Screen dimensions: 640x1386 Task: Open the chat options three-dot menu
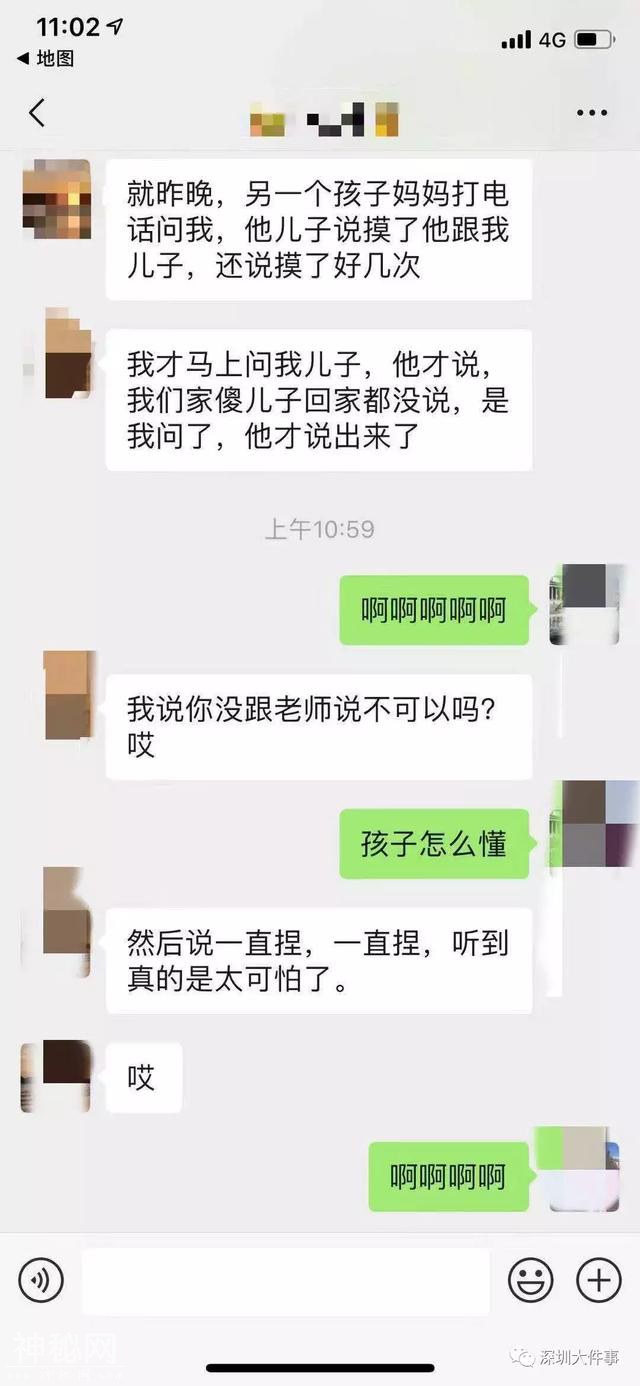(592, 113)
